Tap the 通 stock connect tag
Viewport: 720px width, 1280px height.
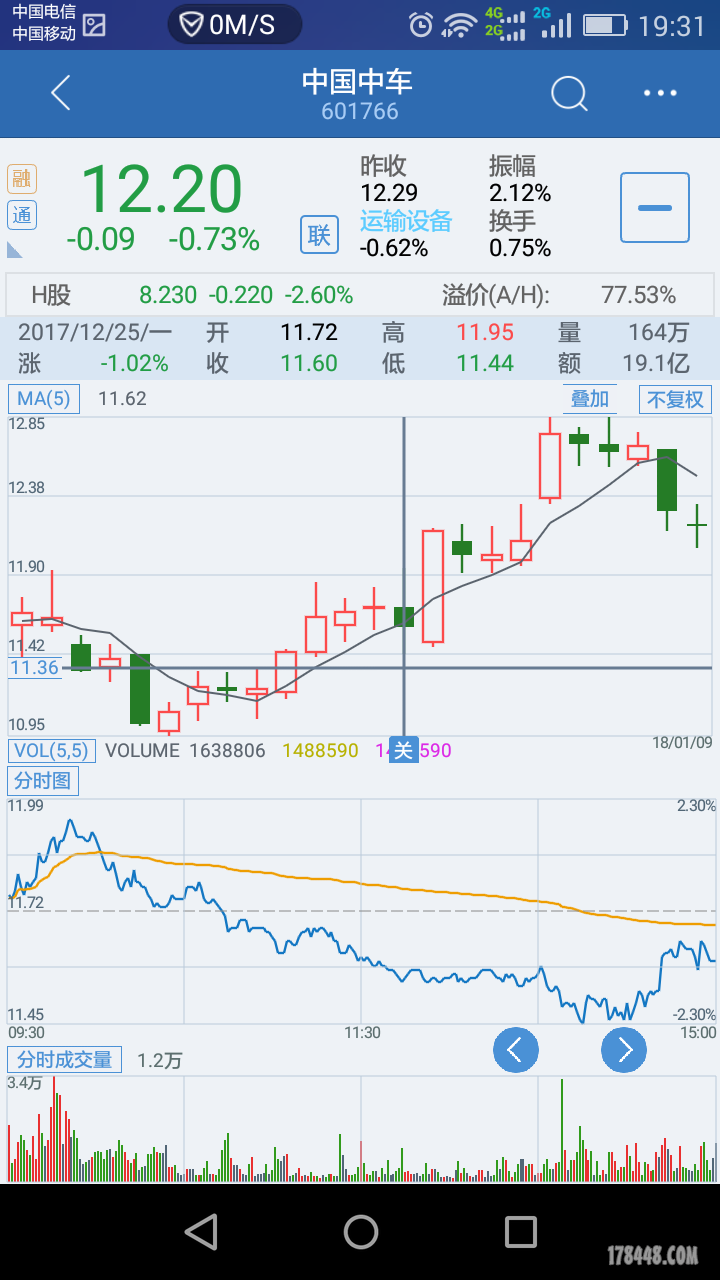point(22,214)
